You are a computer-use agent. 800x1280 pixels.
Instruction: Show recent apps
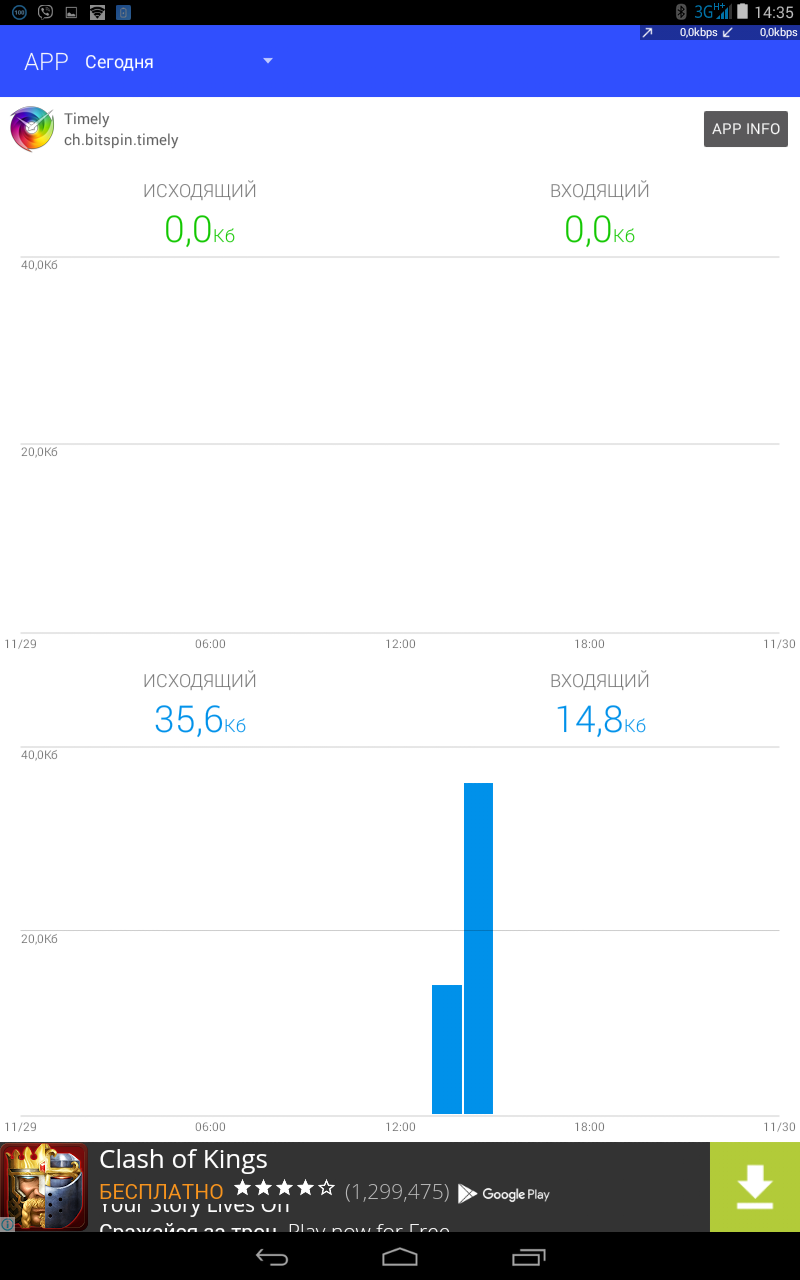(x=528, y=1256)
